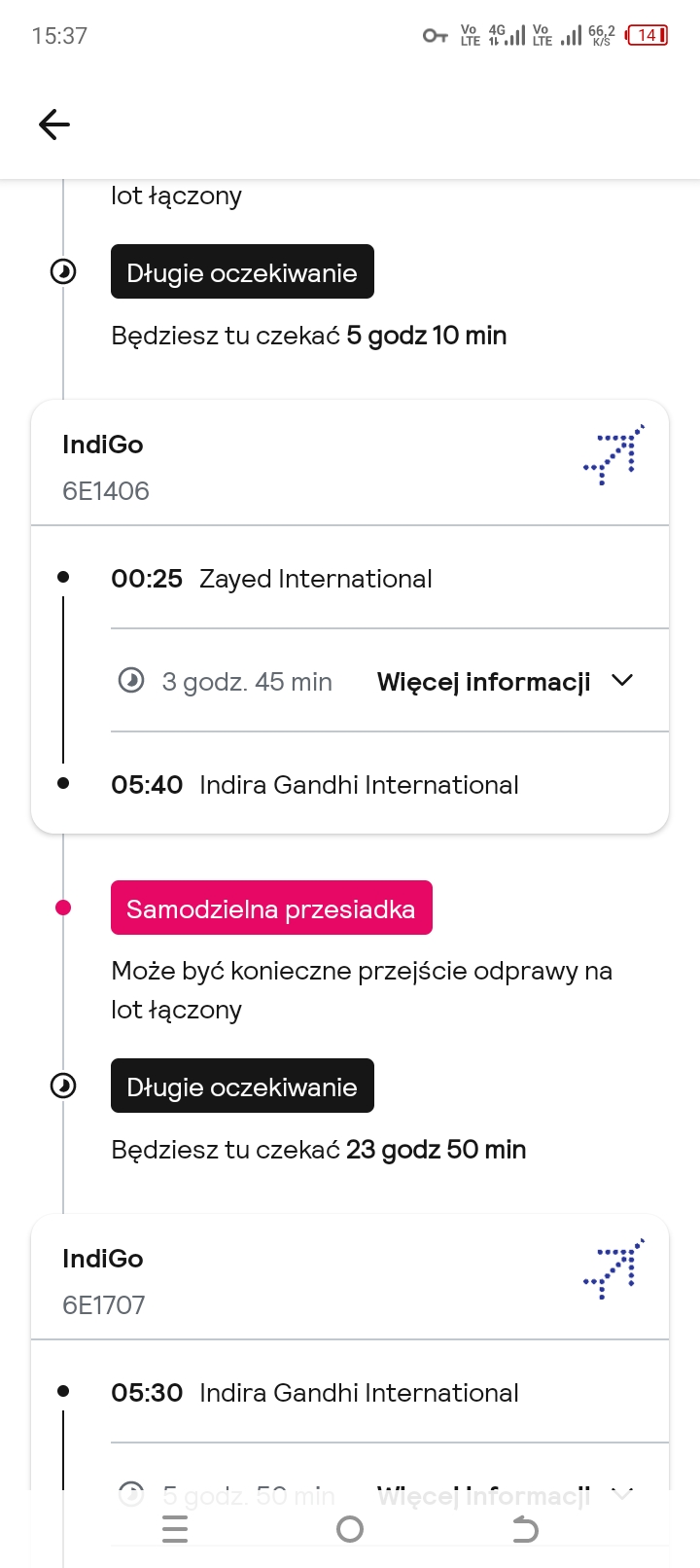Tap the system home button

350,1529
